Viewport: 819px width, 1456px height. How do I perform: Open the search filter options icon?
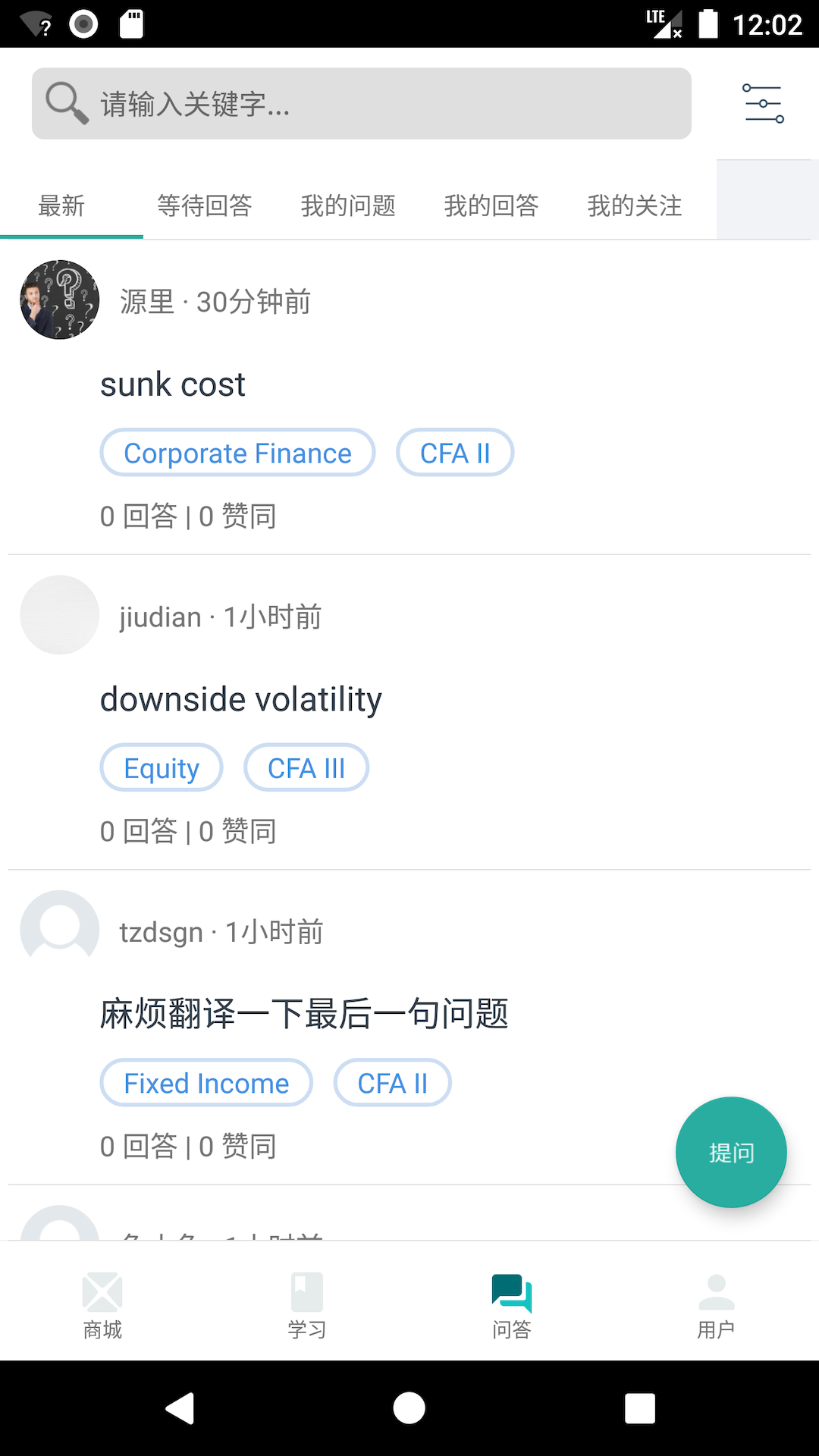click(763, 103)
